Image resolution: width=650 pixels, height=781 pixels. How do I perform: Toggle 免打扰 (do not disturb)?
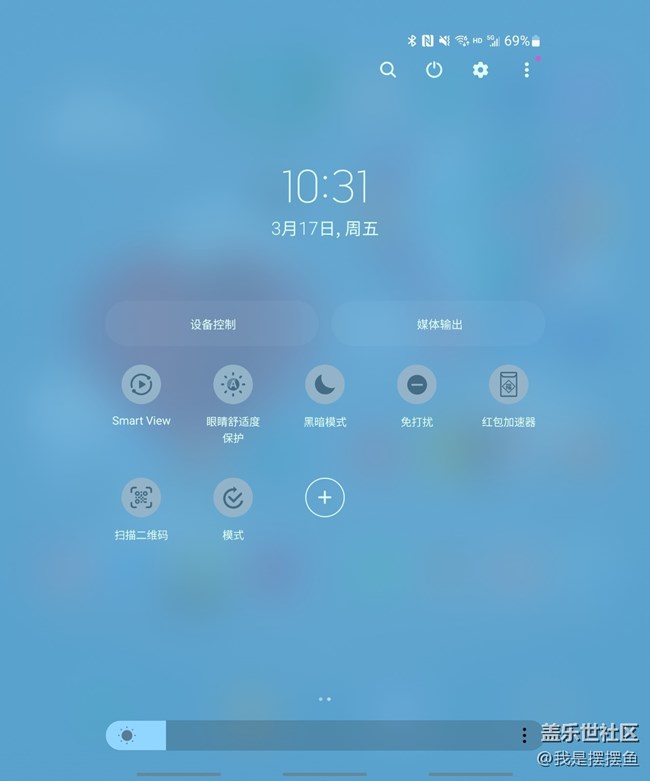[x=417, y=384]
